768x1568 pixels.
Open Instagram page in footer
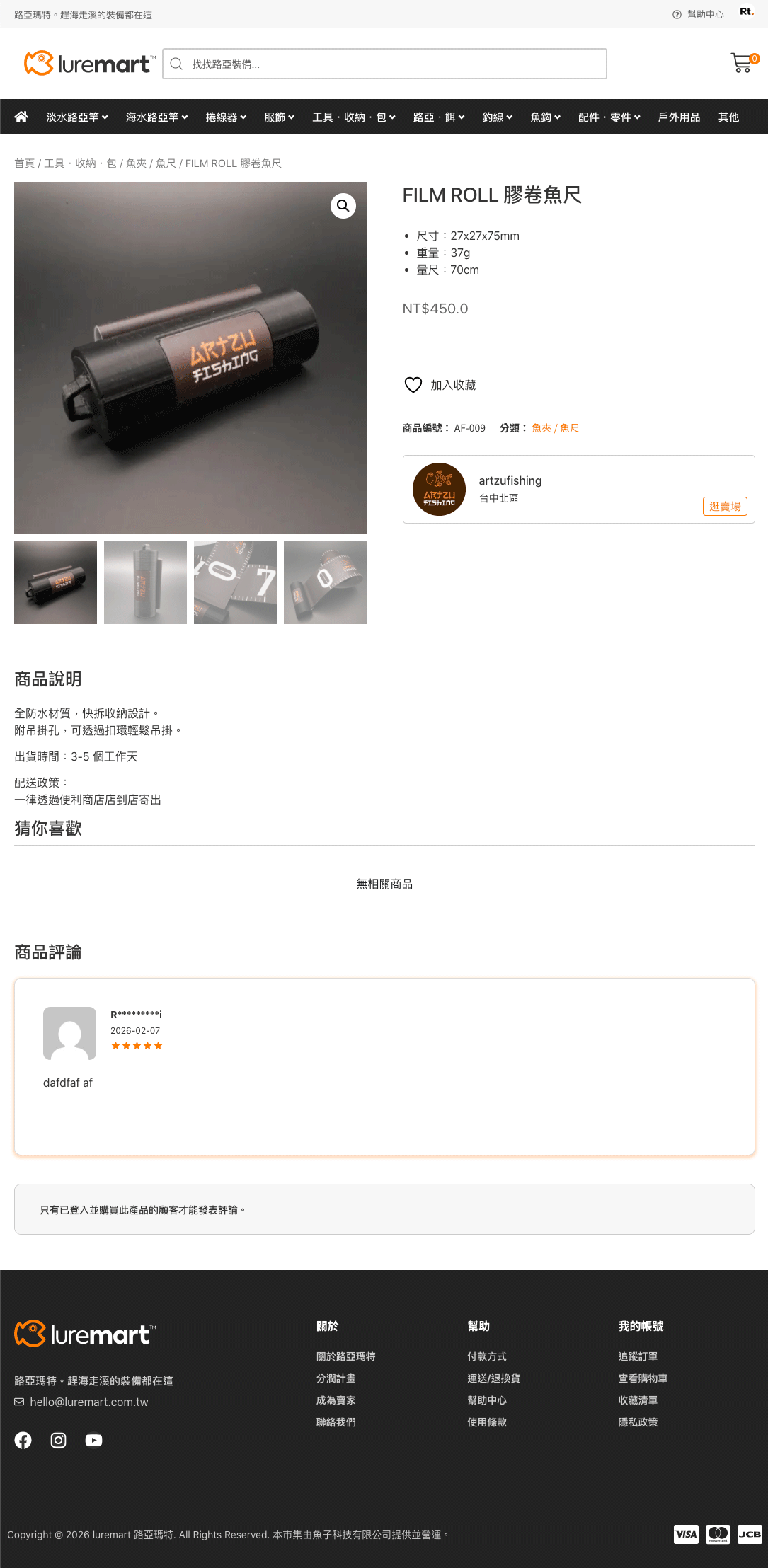coord(58,1440)
